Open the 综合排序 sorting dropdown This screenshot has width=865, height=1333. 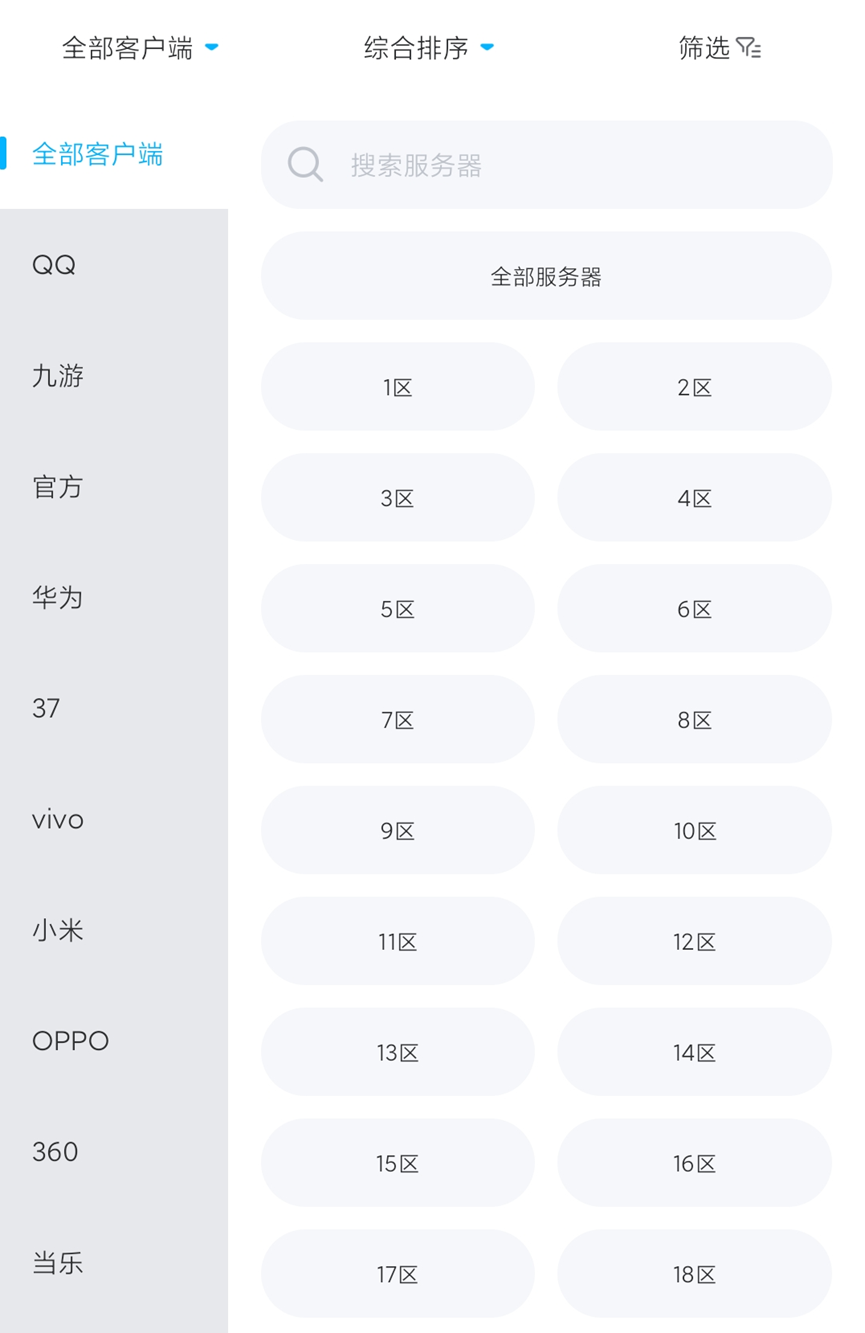click(x=428, y=48)
